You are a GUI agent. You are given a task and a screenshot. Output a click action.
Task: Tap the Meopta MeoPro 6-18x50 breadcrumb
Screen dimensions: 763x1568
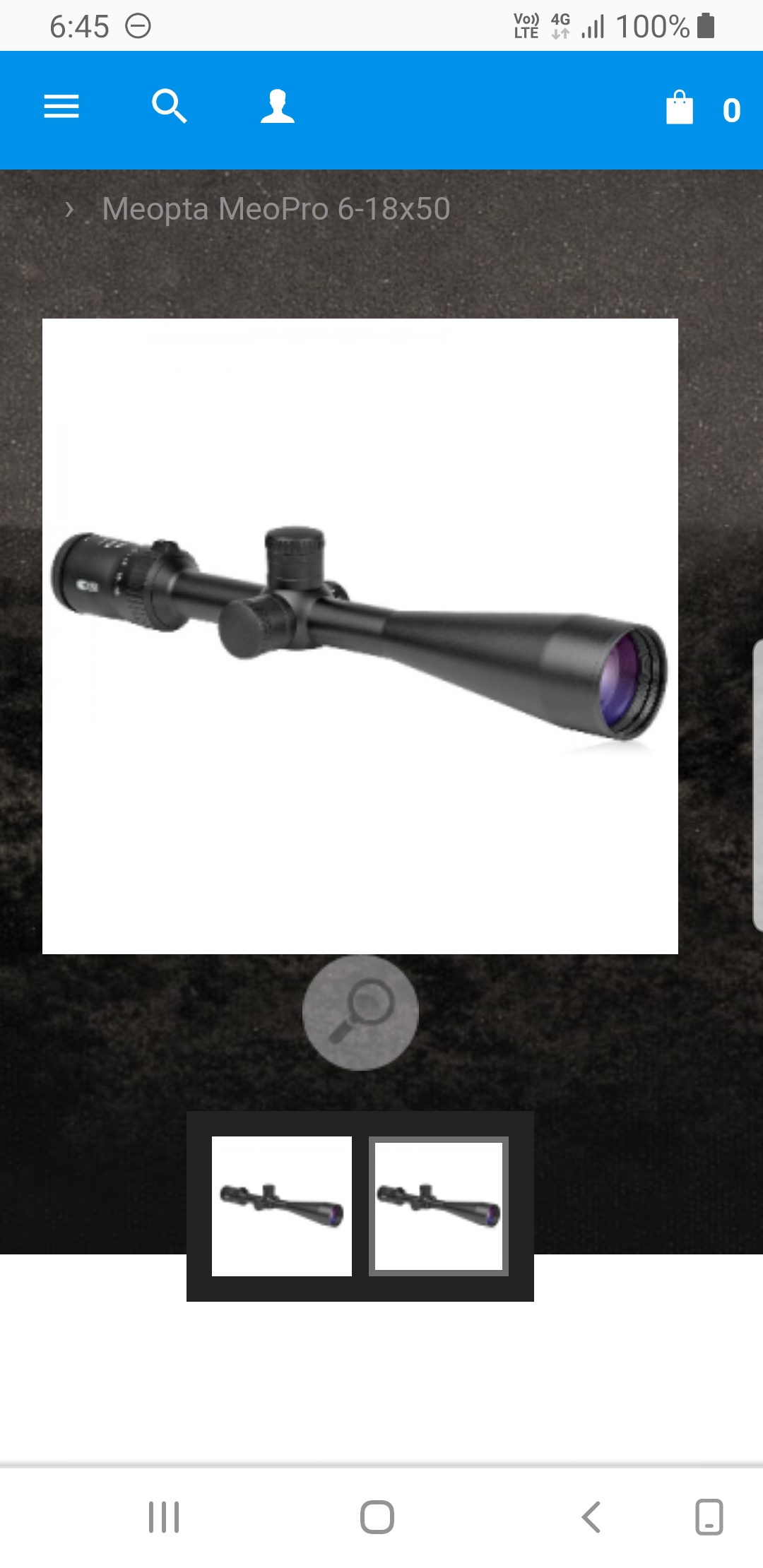[276, 209]
